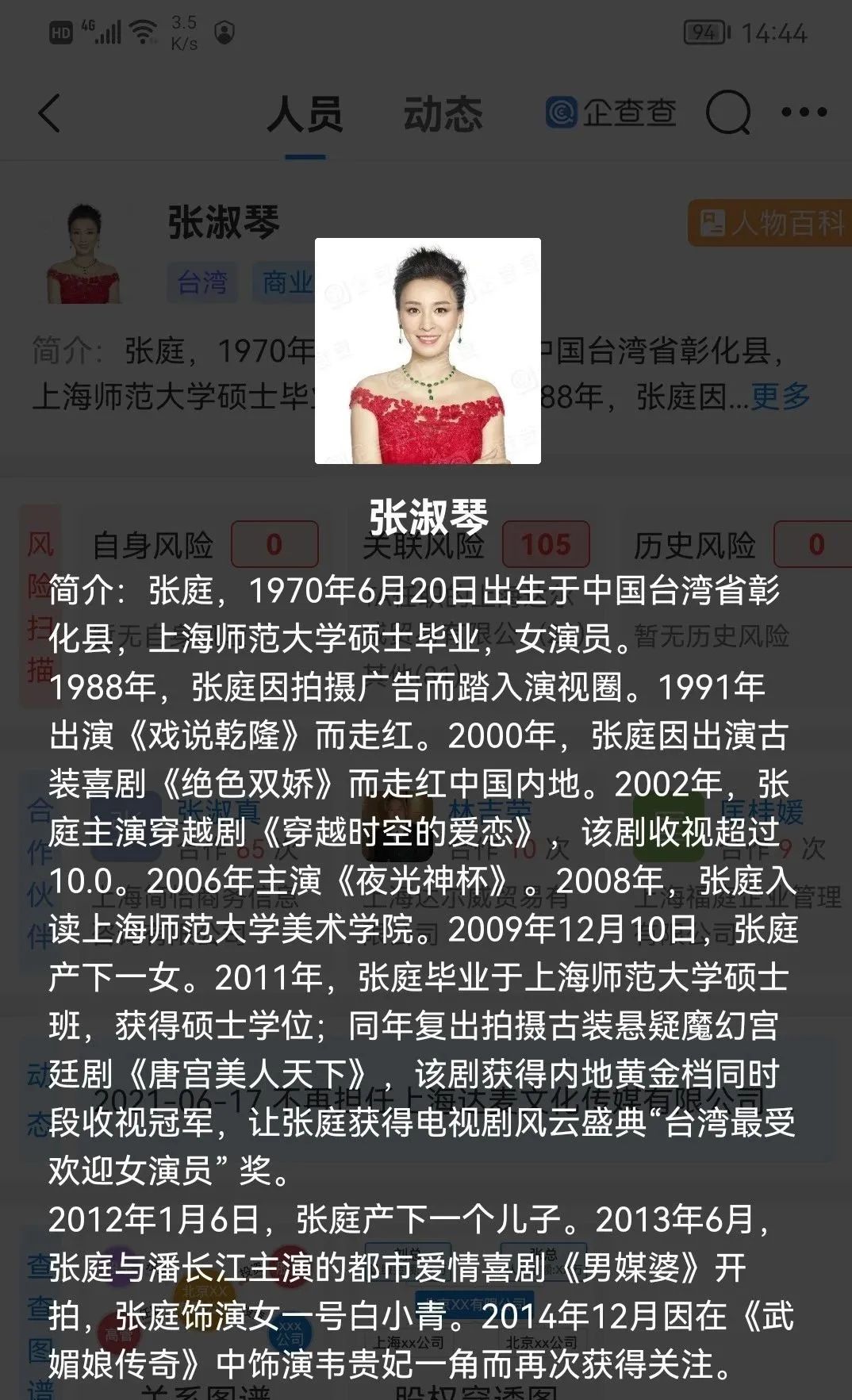
Task: Switch to the 动态 tab
Action: [443, 114]
